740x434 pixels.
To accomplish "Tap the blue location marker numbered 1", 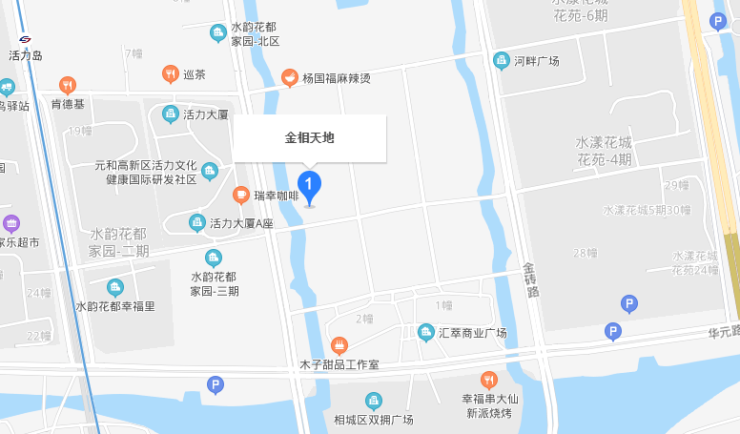I will point(311,185).
